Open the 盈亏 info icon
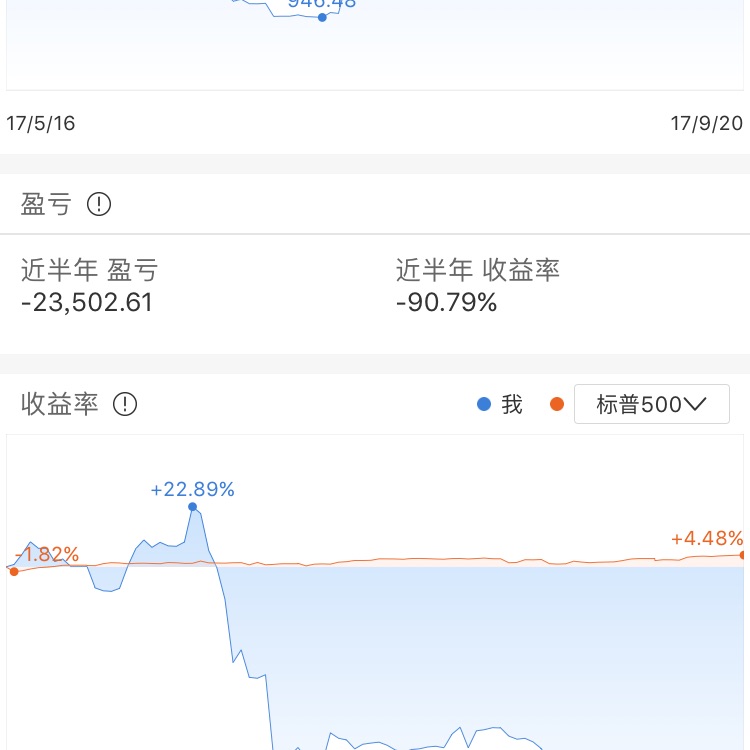This screenshot has width=750, height=750. (x=99, y=205)
